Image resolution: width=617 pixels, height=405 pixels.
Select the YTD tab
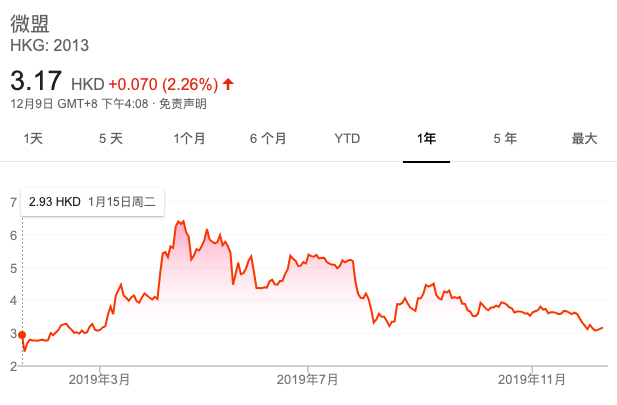coord(347,139)
